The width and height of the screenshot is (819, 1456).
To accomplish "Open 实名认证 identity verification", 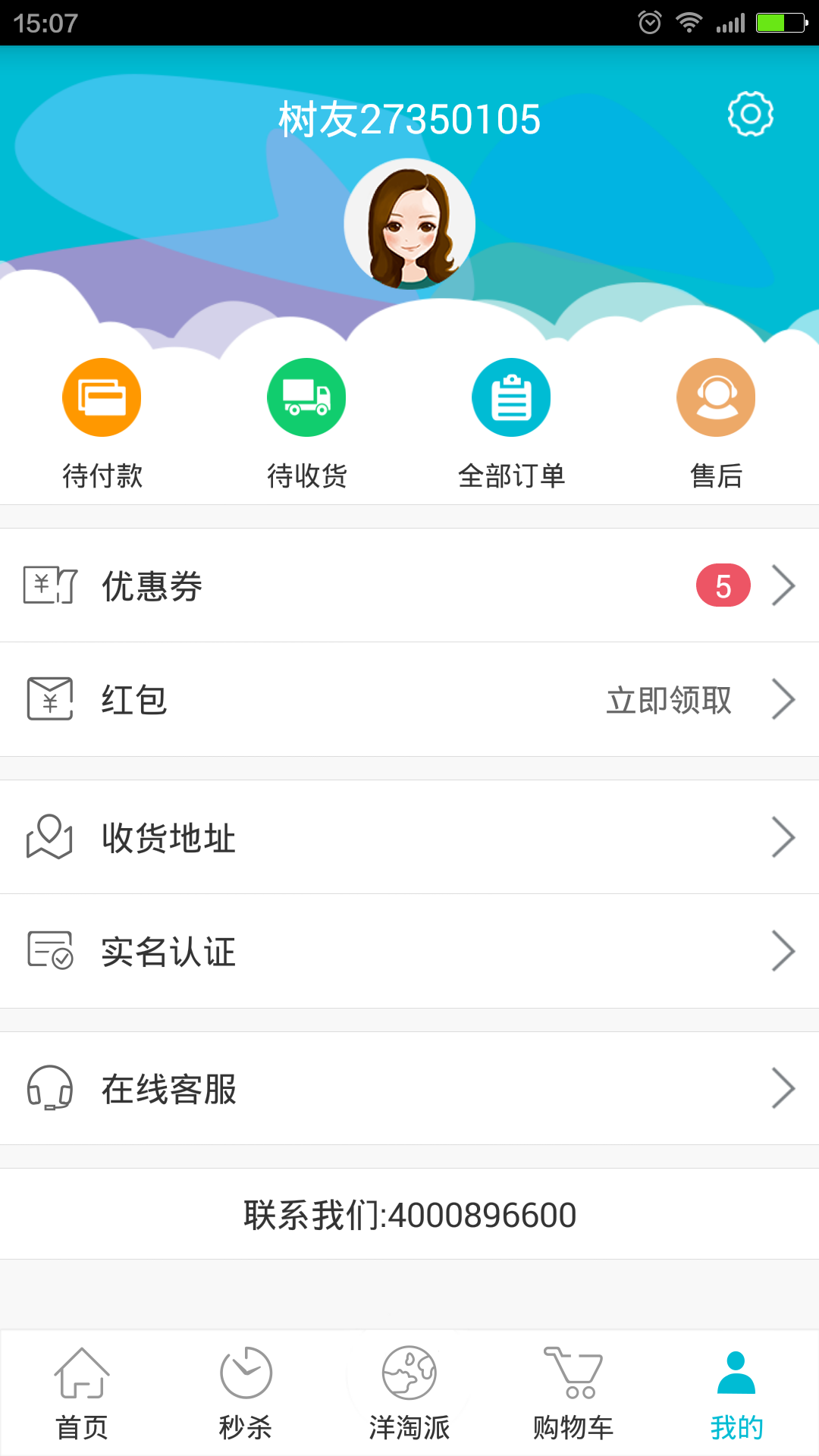I will click(x=409, y=951).
